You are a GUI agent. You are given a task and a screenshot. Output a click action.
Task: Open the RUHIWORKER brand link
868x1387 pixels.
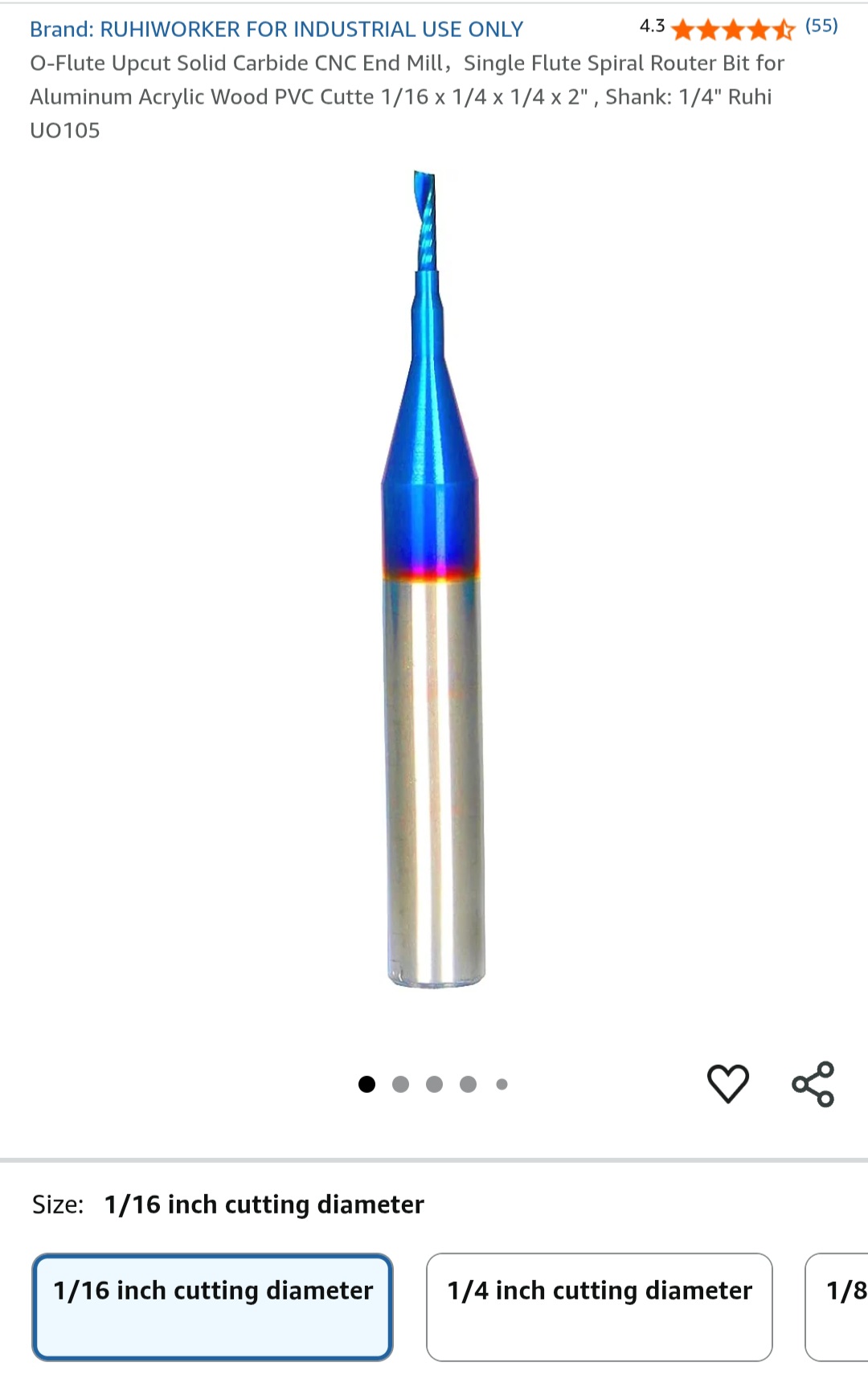coord(276,29)
